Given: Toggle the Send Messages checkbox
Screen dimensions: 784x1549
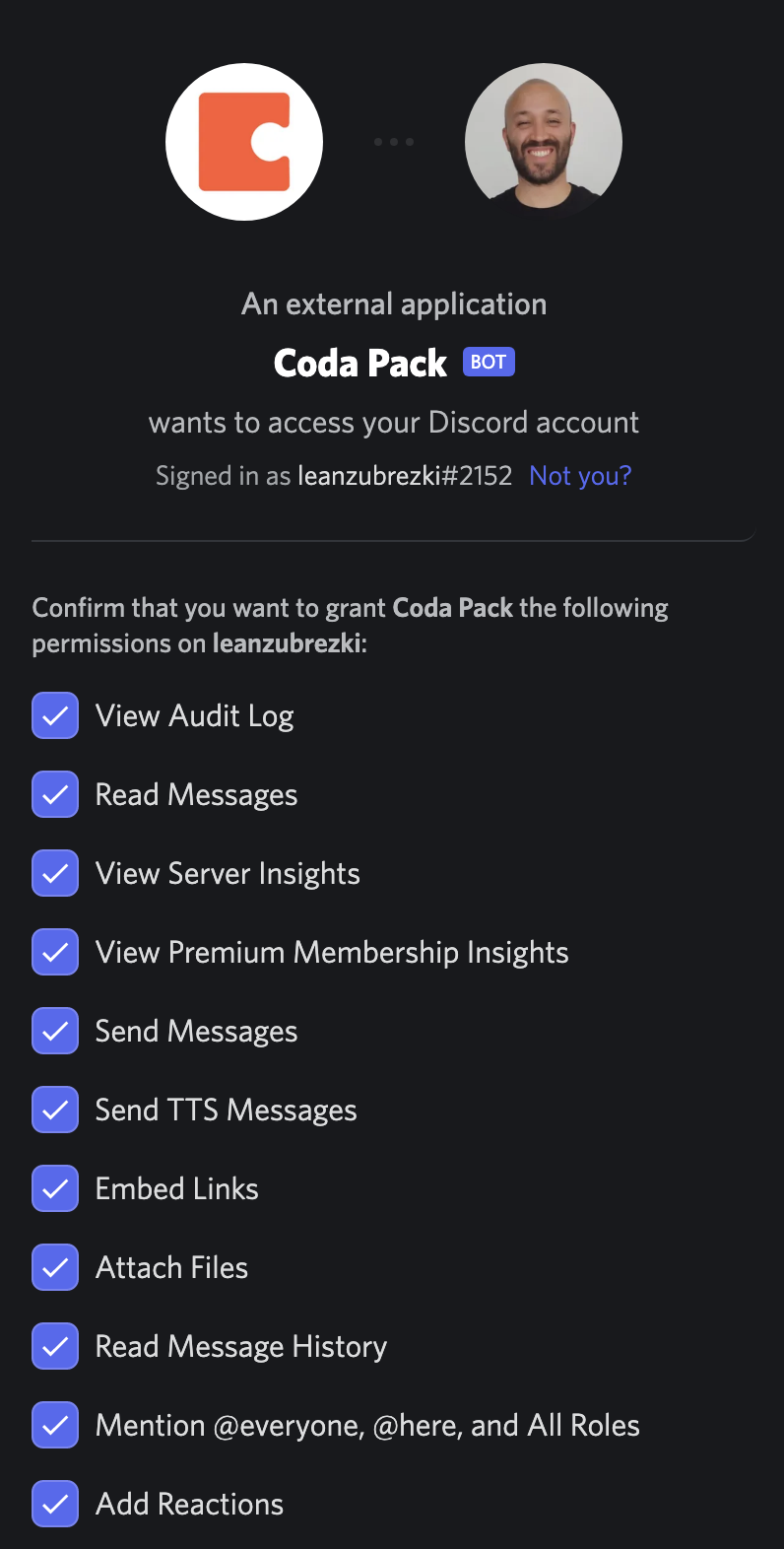Looking at the screenshot, I should (55, 1031).
